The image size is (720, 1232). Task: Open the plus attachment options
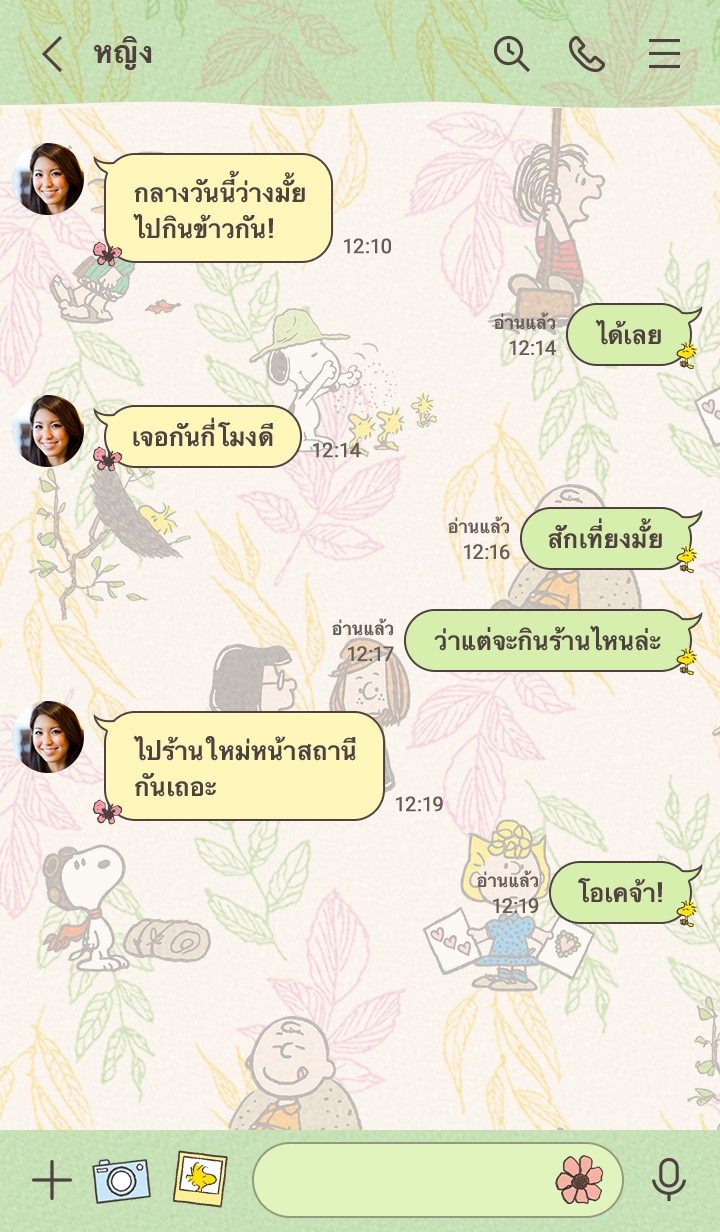click(x=52, y=1181)
